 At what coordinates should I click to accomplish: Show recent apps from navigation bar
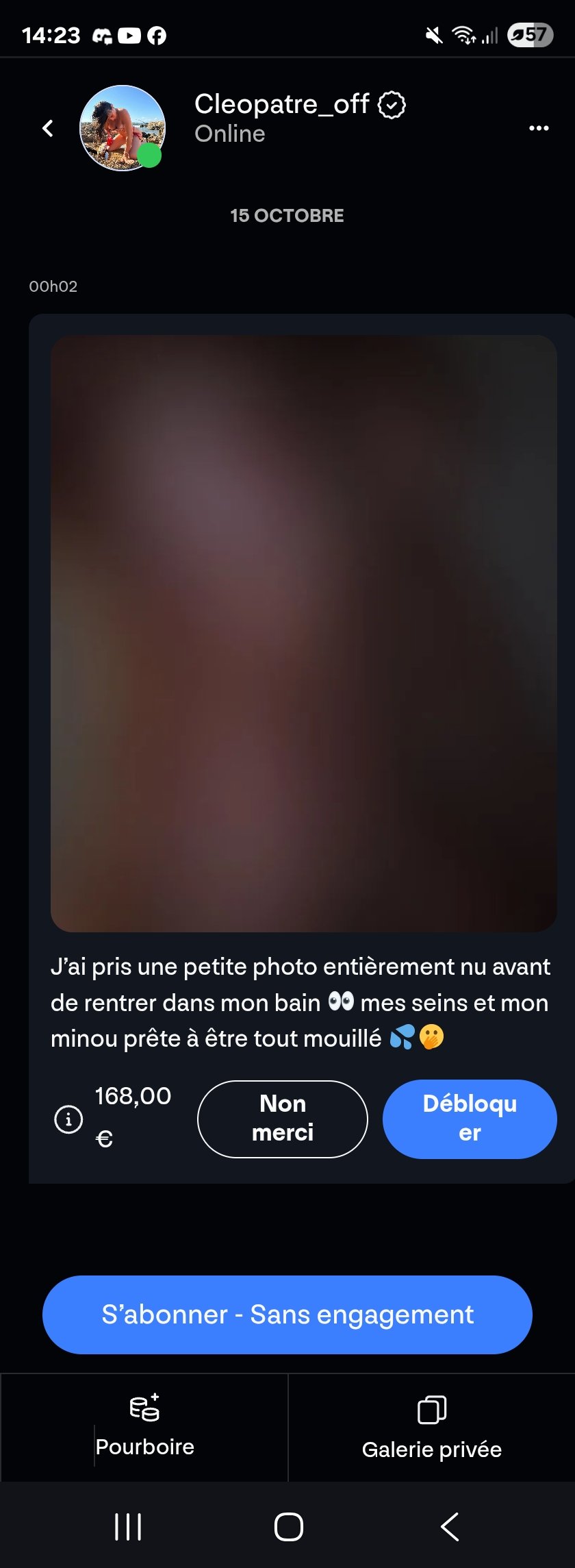pyautogui.click(x=128, y=1527)
